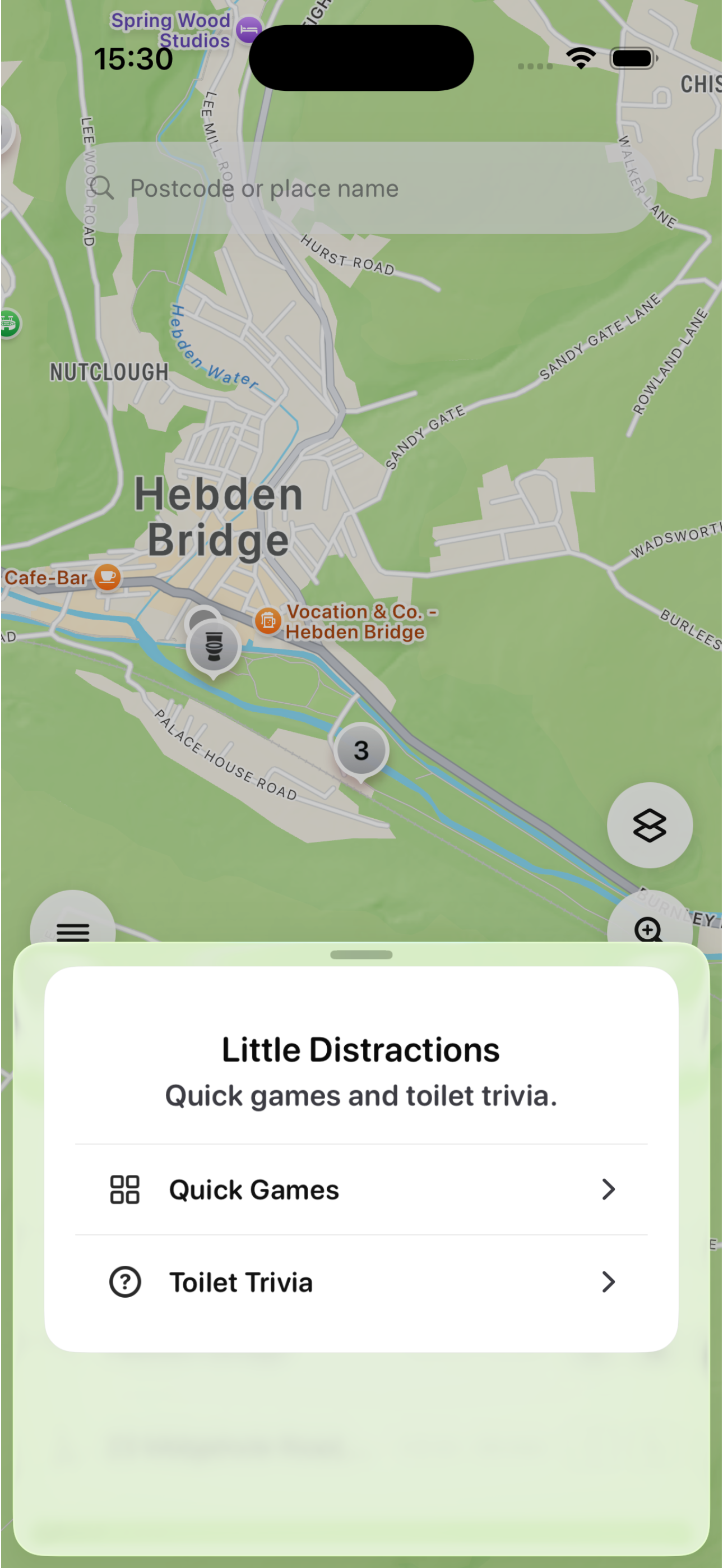Select the toilet pin marker near Hebden Water

click(x=212, y=645)
